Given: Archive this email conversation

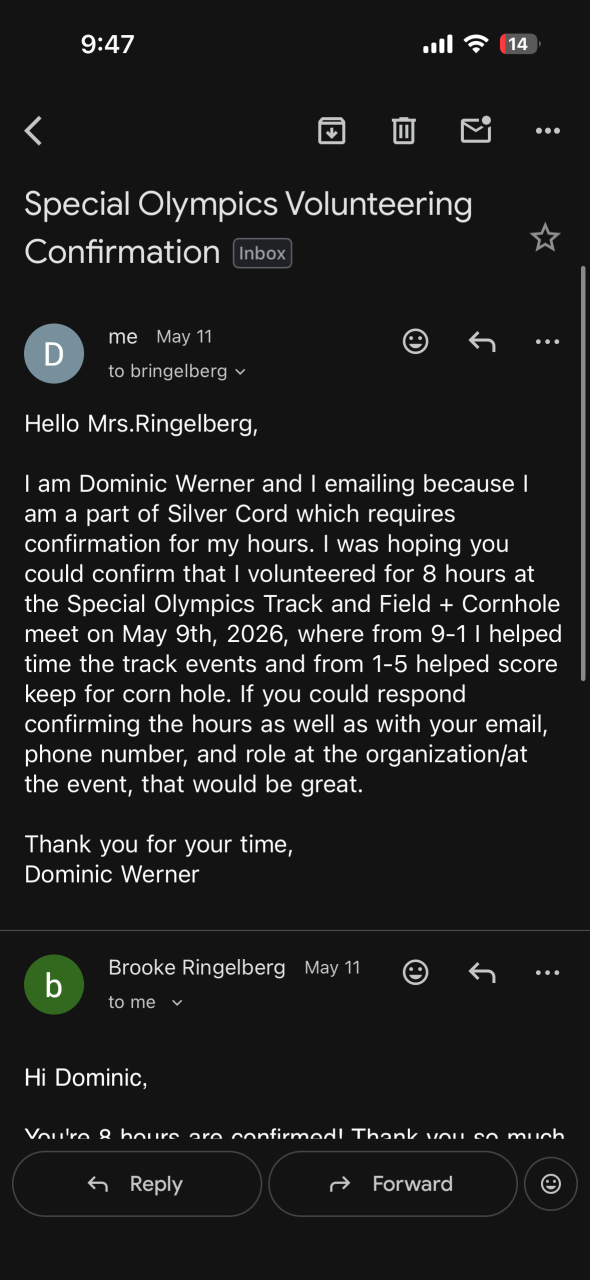Looking at the screenshot, I should point(331,130).
